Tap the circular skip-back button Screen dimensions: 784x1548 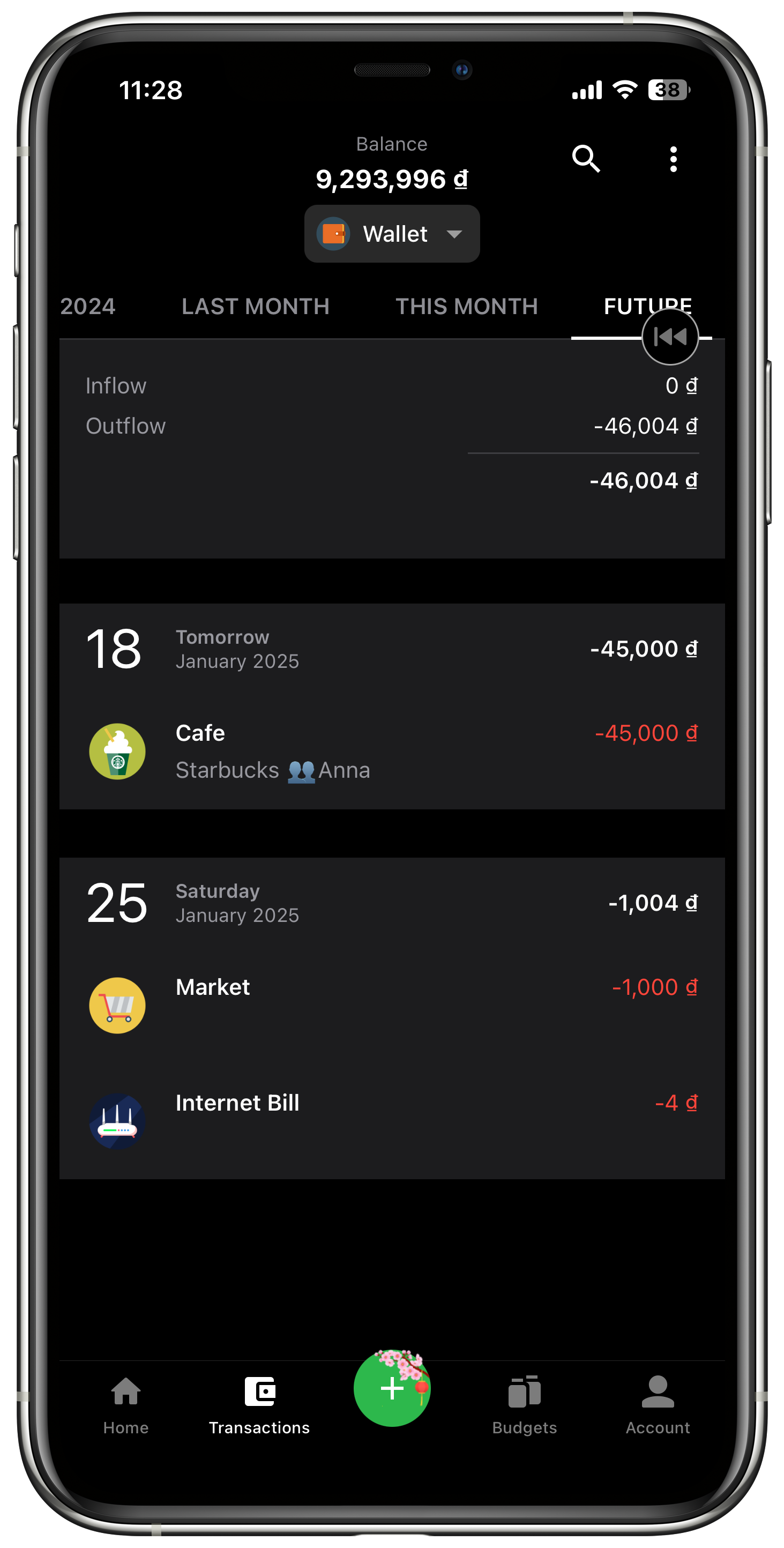point(670,337)
